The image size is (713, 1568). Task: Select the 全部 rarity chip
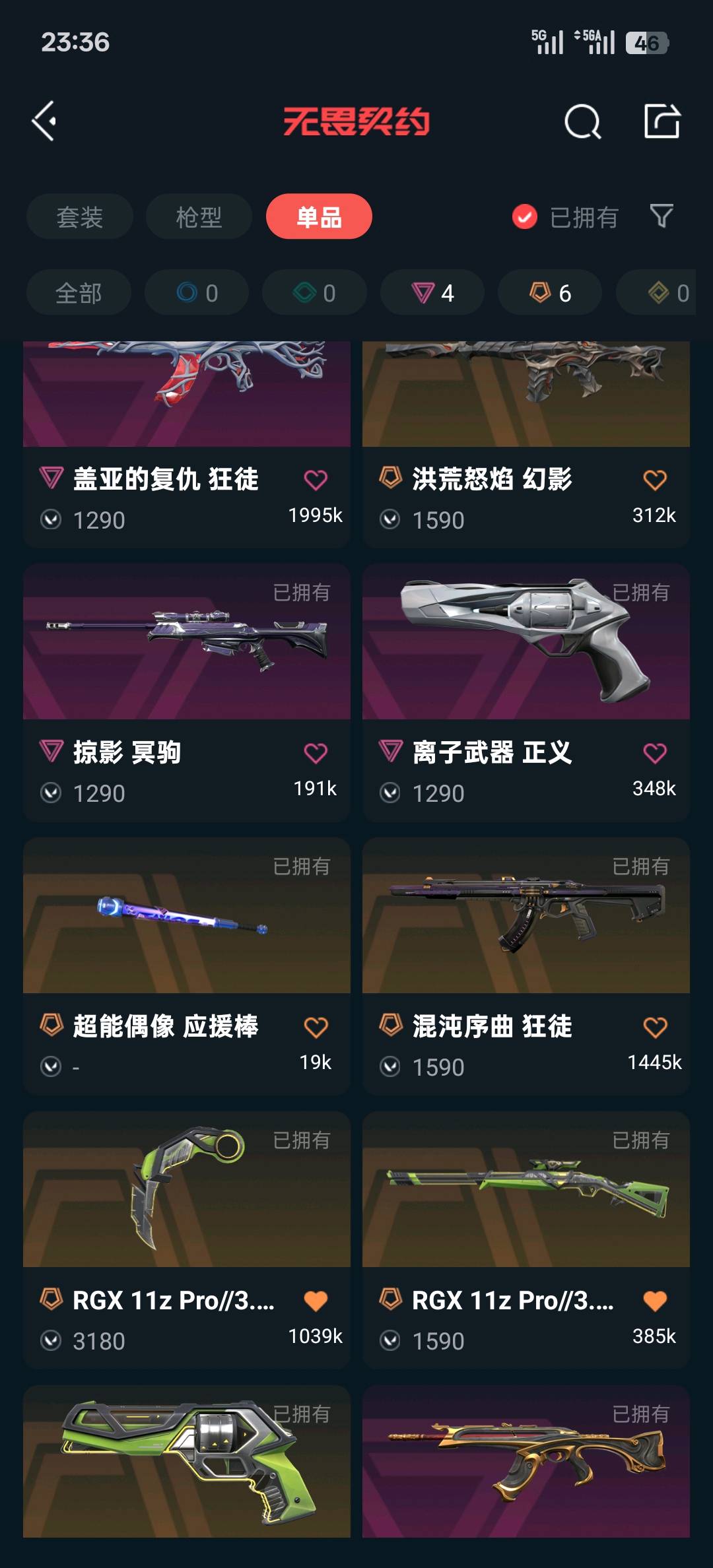tap(79, 292)
